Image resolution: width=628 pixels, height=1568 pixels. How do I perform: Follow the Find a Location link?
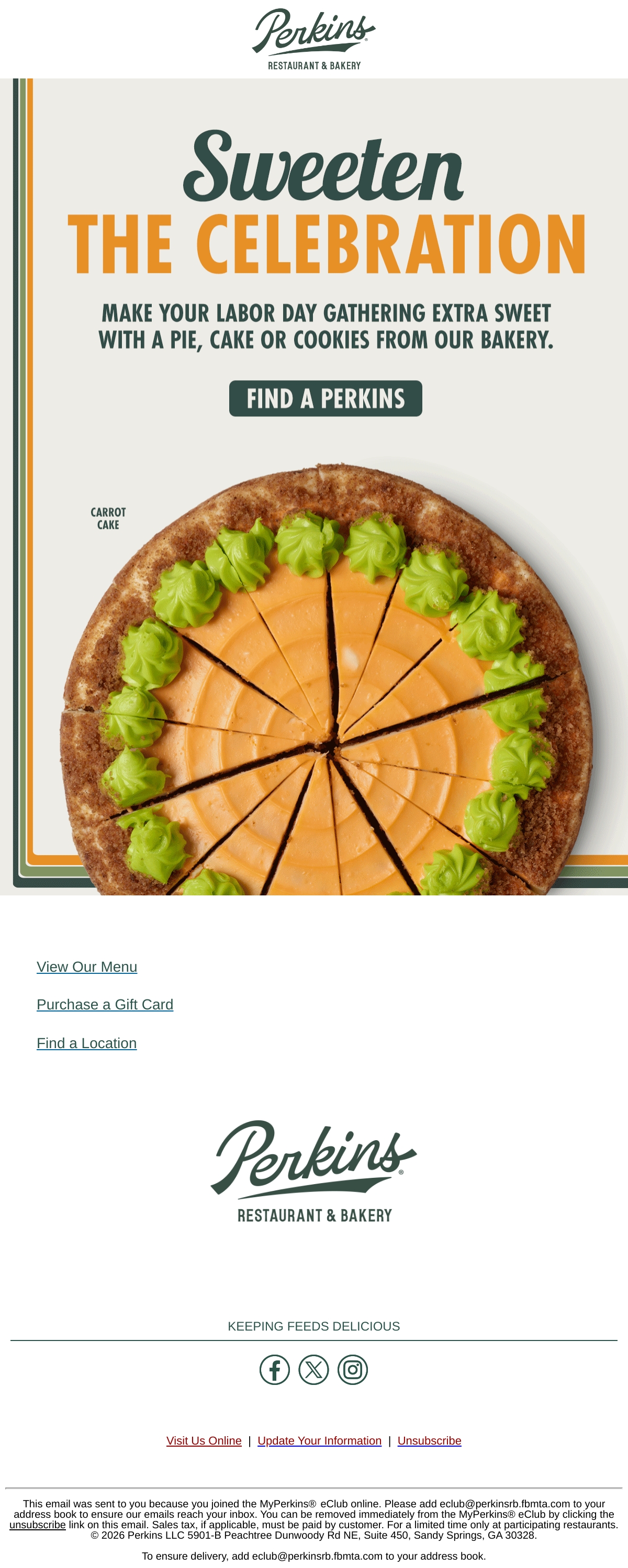point(86,1043)
